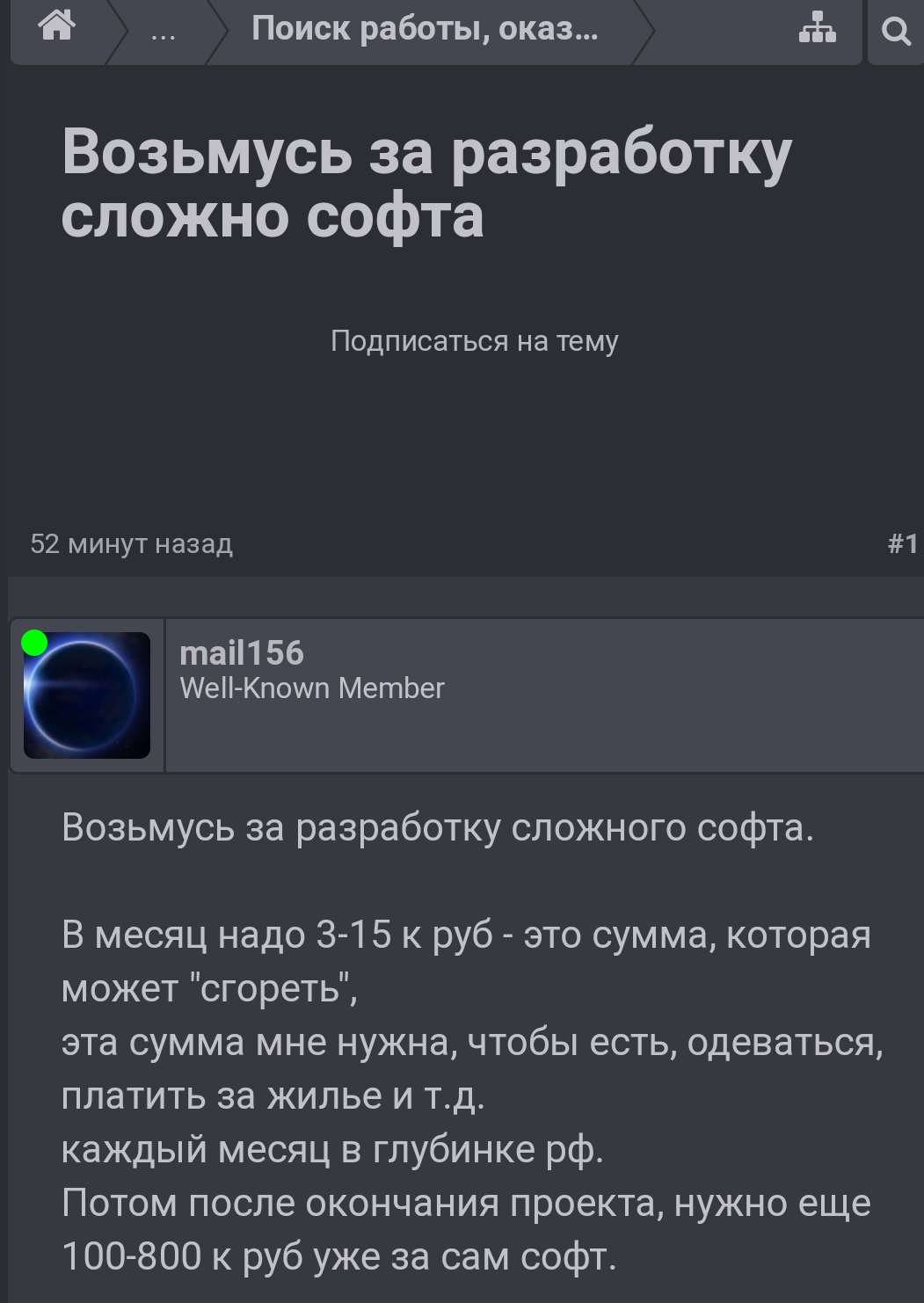Go to the forum home page
Viewport: 924px width, 1303px height.
pos(57,28)
